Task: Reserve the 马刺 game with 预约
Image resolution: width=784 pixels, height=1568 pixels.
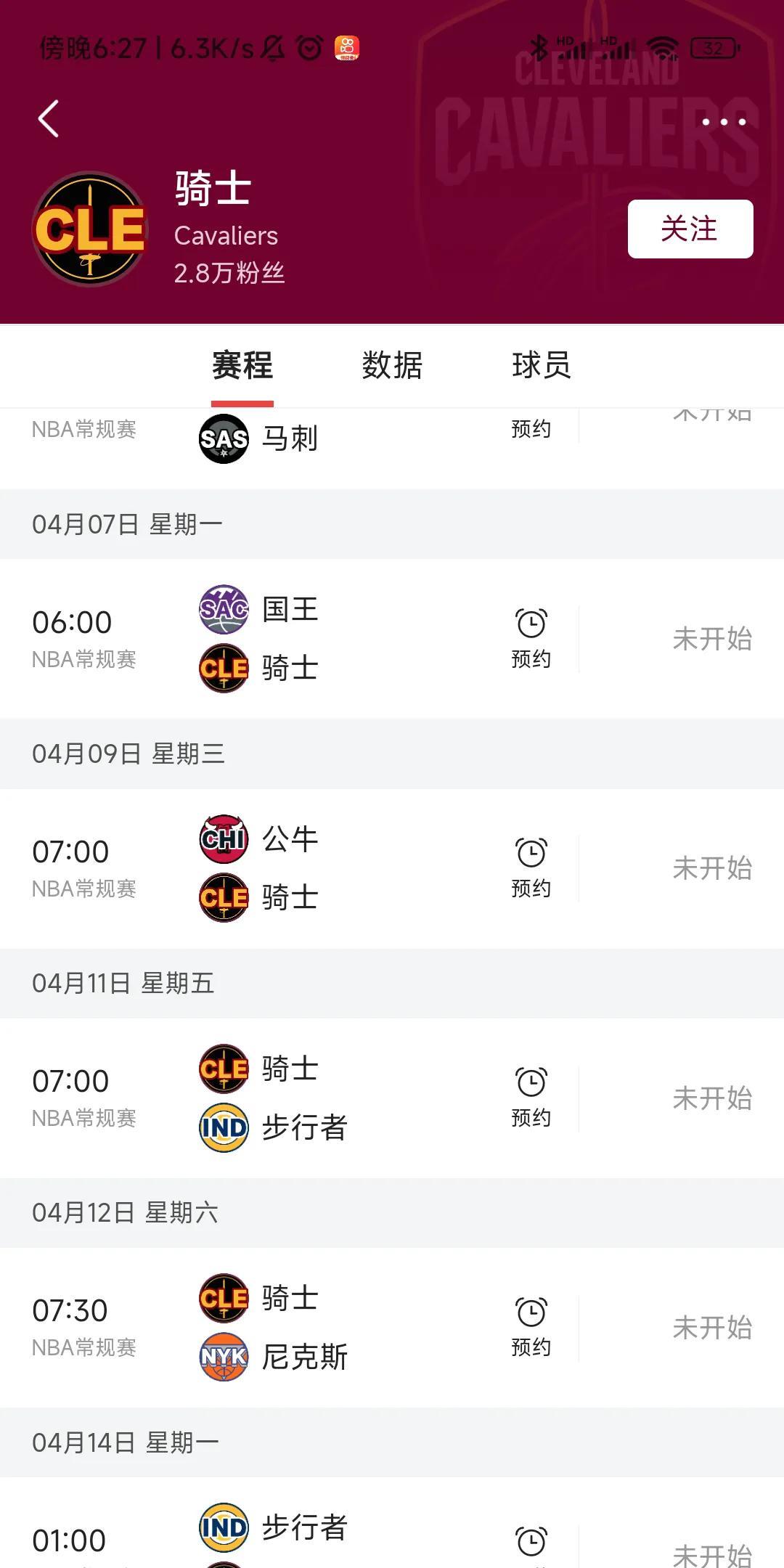Action: point(531,428)
